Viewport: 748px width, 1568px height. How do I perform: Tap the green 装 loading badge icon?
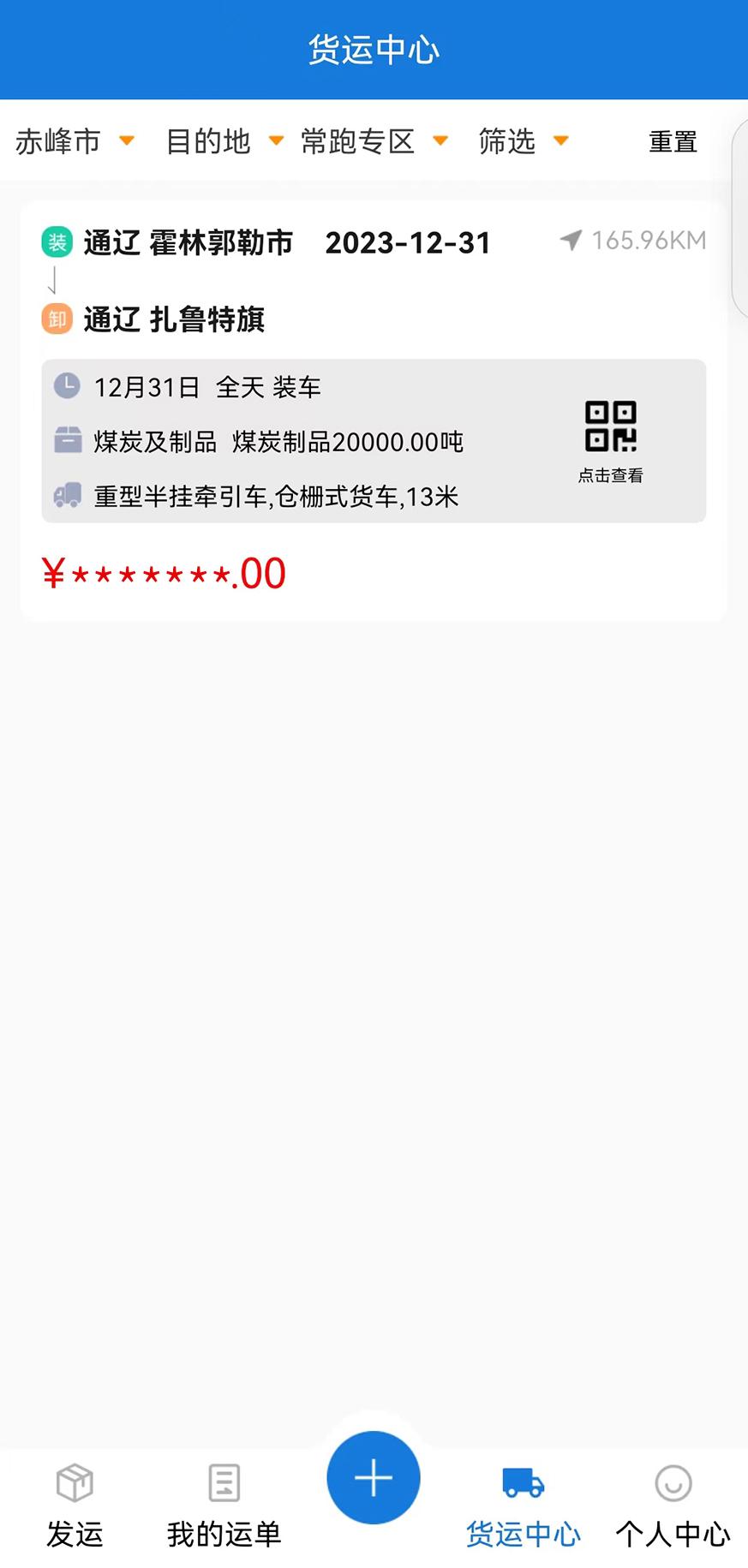[57, 242]
